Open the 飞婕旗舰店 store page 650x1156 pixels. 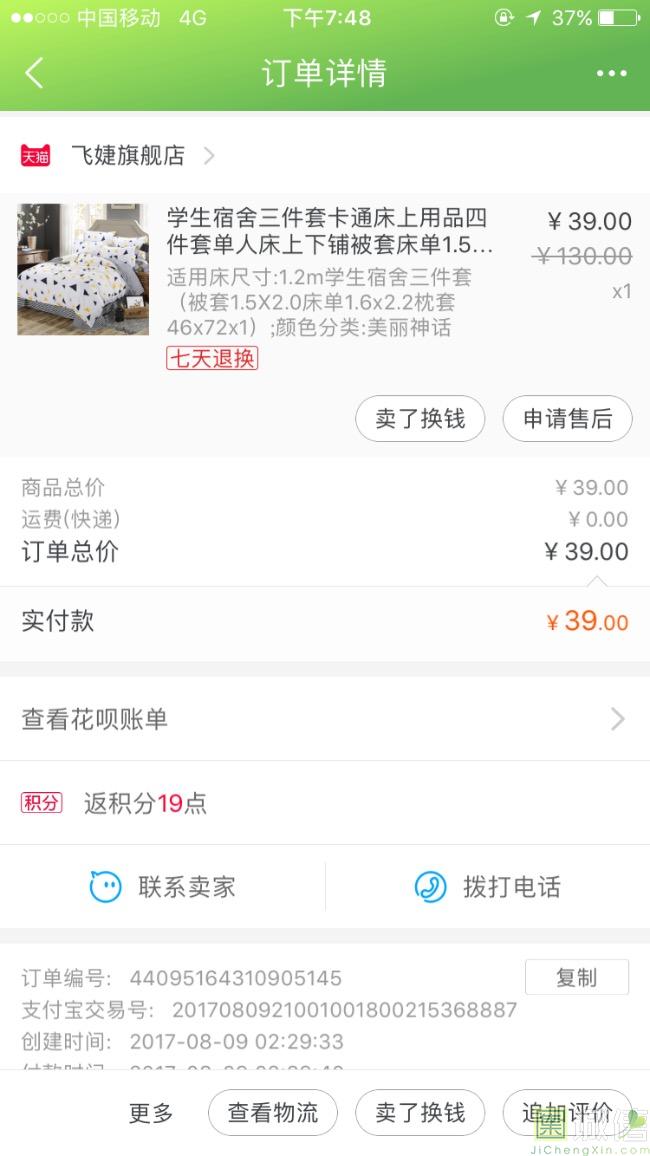pos(128,156)
